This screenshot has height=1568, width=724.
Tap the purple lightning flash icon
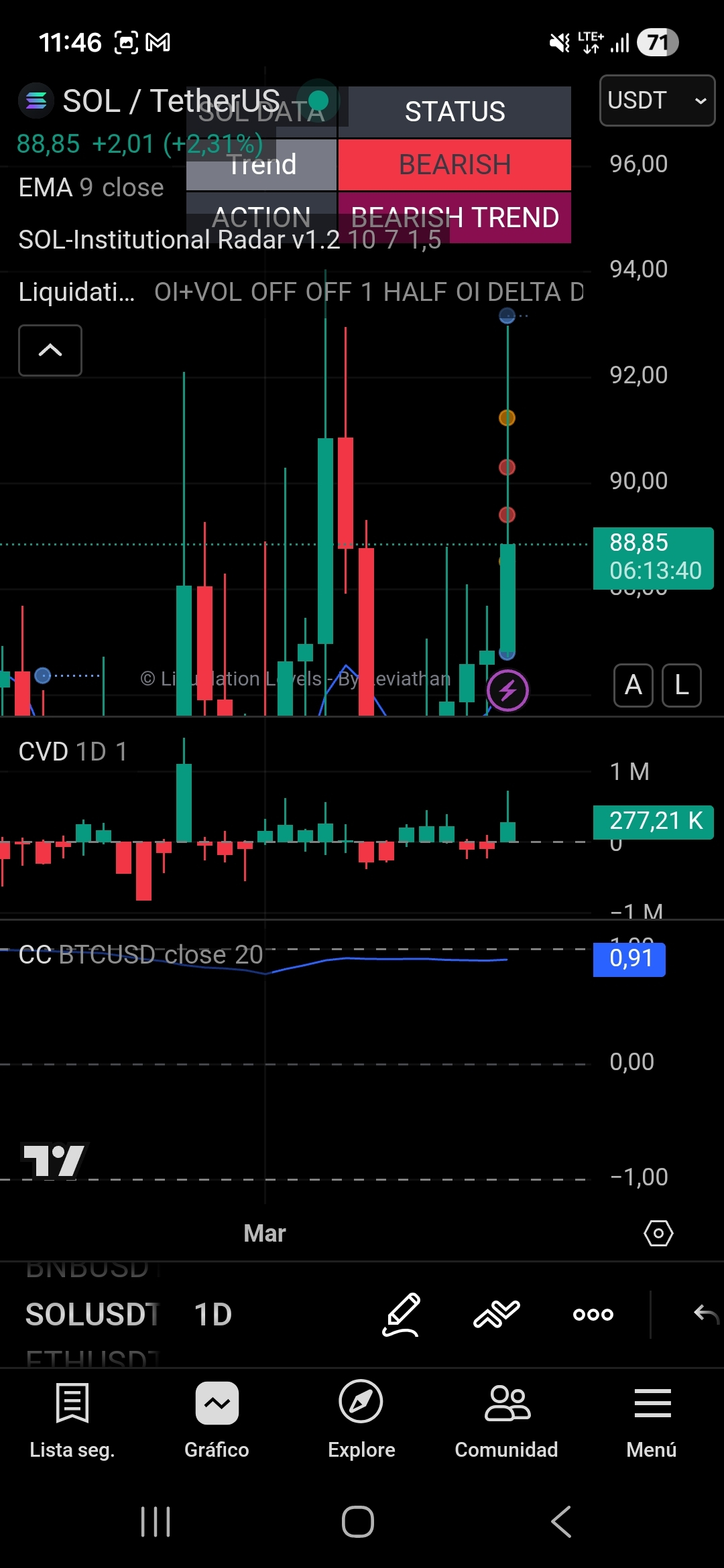[x=507, y=690]
